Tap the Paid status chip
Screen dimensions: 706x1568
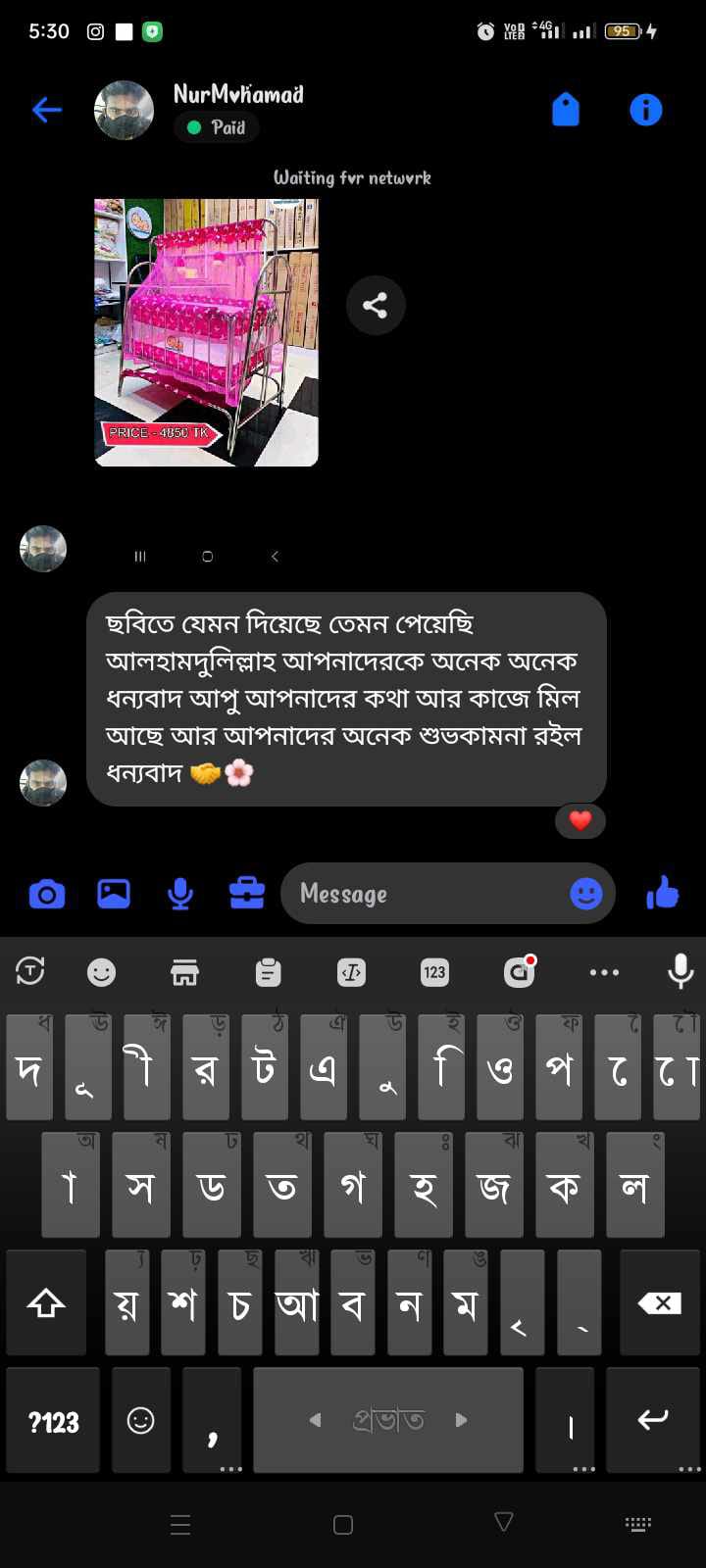(217, 127)
